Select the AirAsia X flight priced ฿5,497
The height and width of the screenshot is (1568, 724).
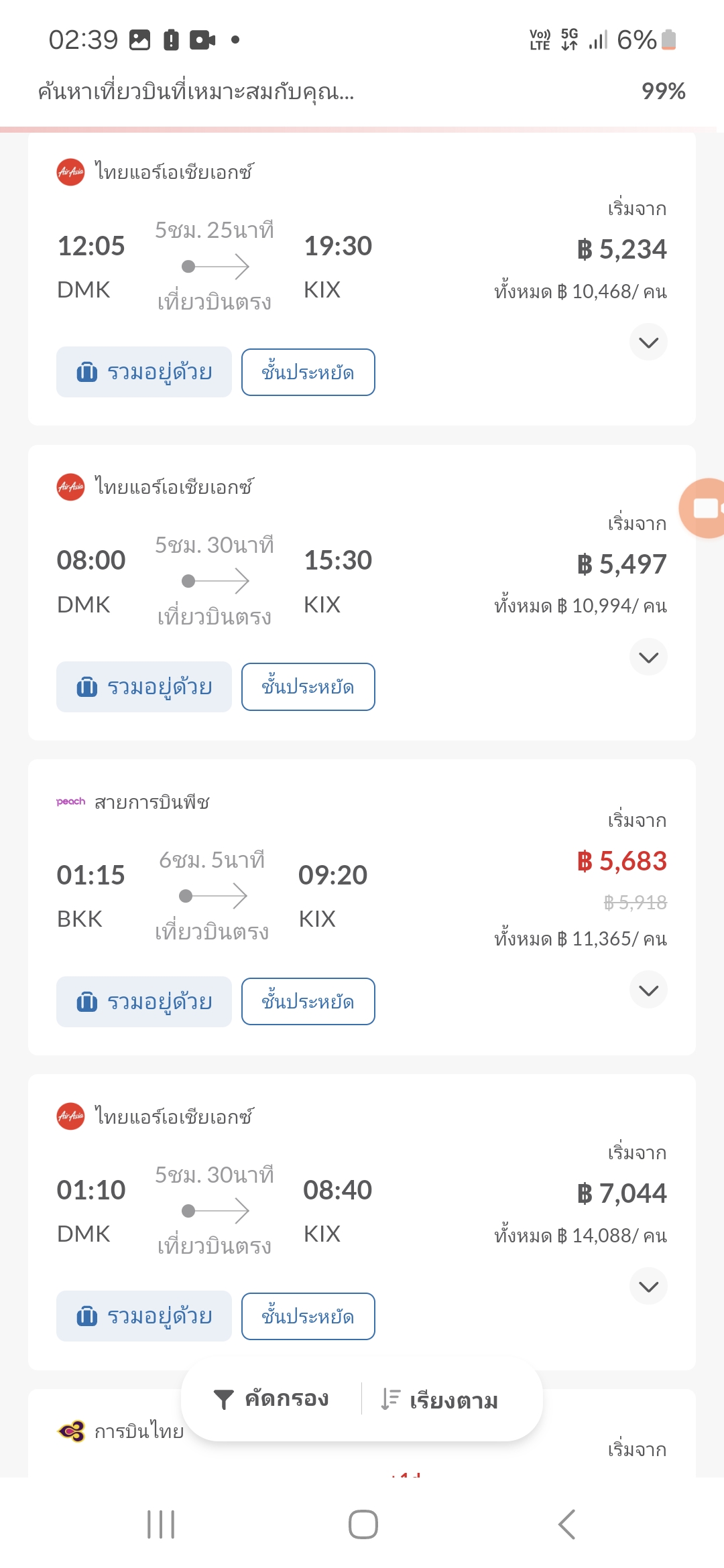click(362, 593)
